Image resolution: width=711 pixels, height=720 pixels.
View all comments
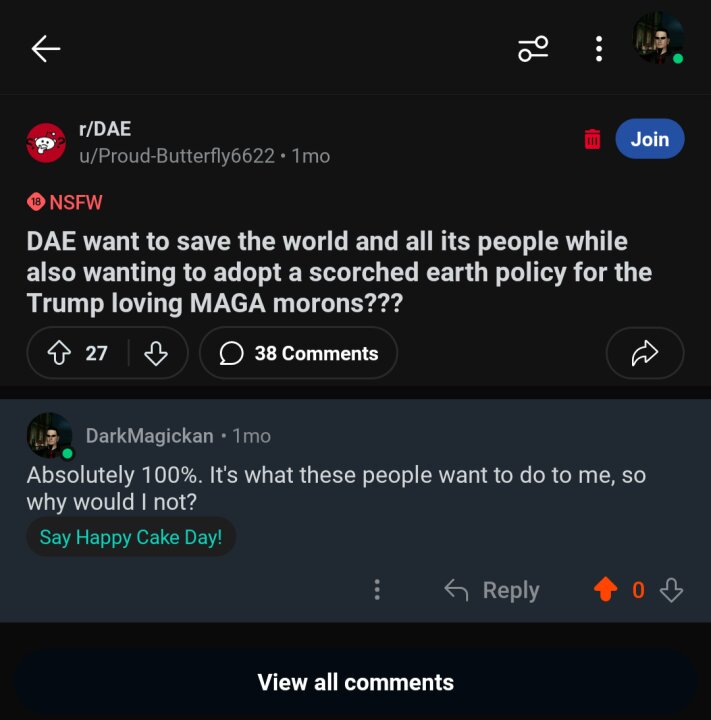355,682
